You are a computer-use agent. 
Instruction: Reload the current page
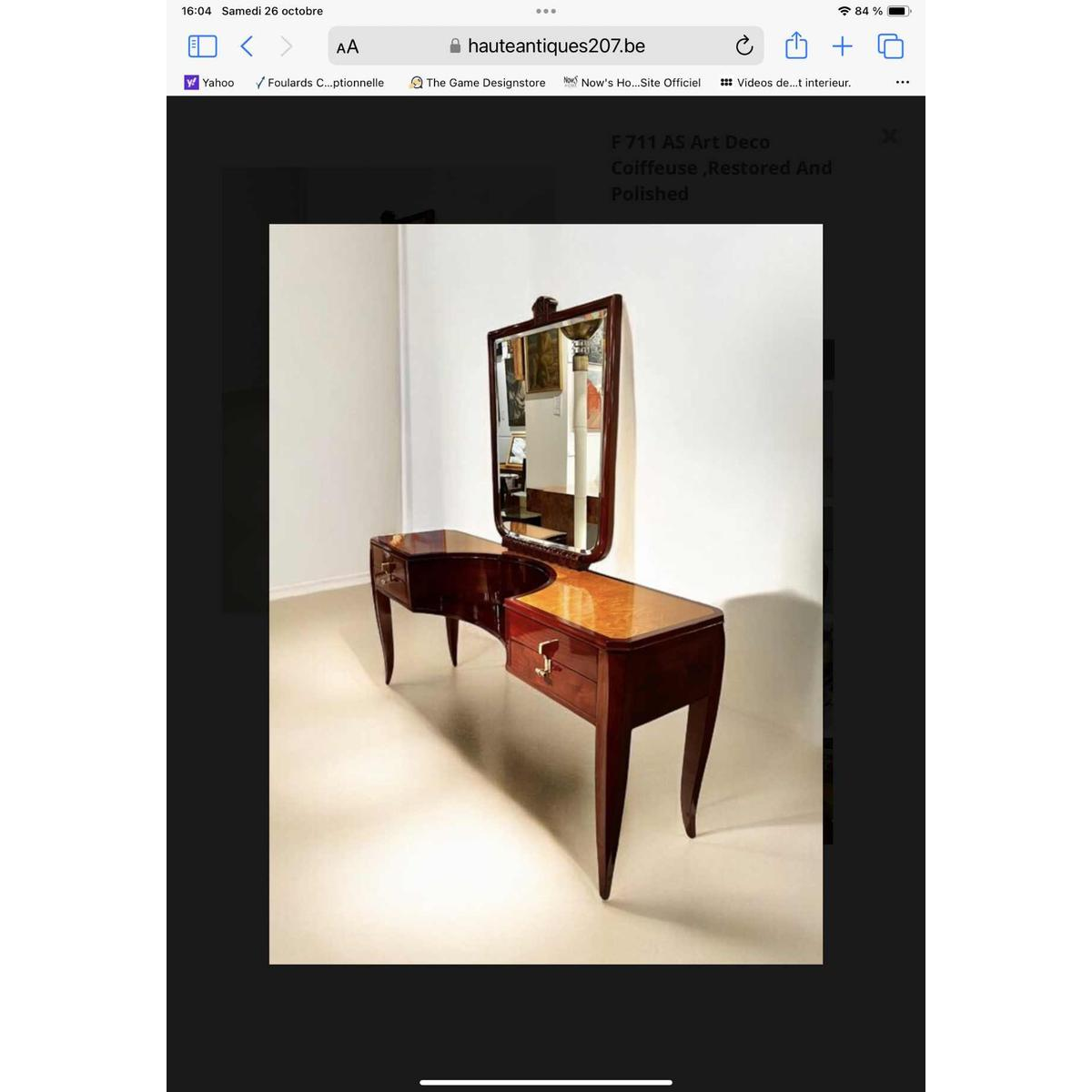click(744, 46)
